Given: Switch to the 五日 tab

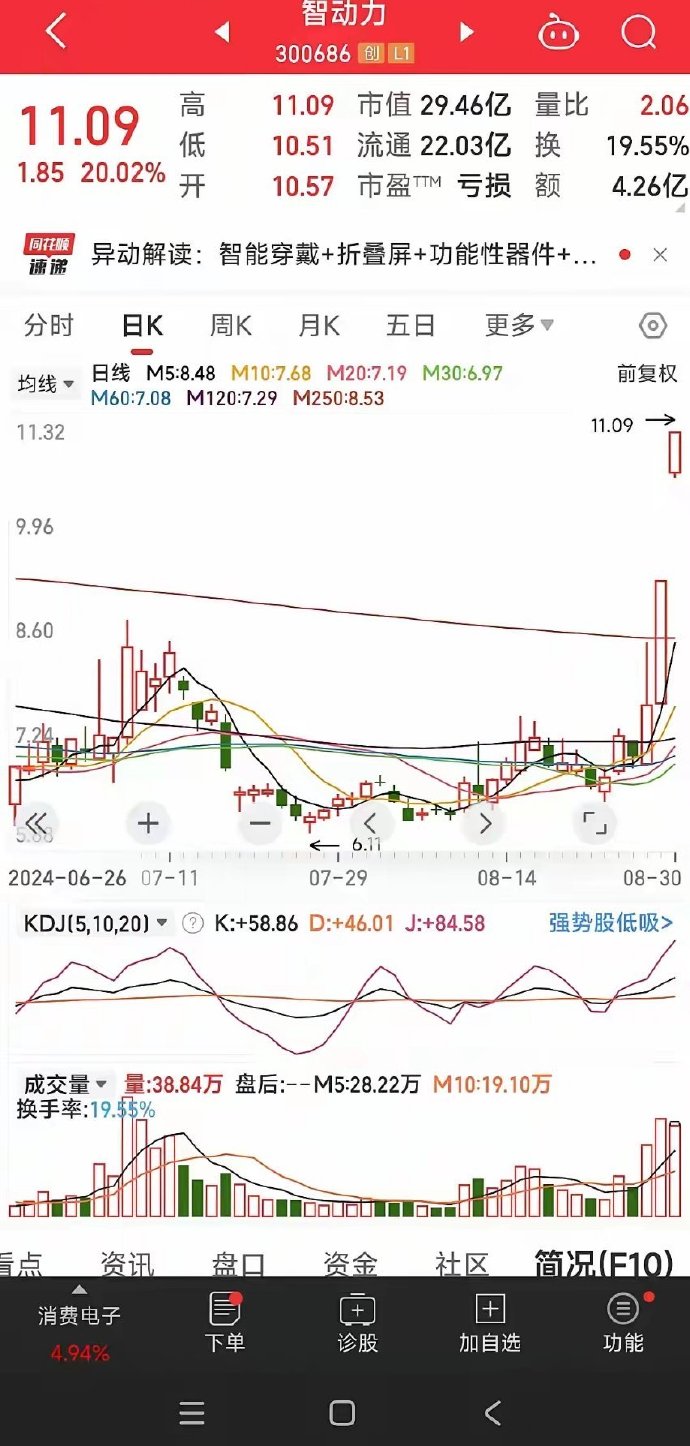Looking at the screenshot, I should 411,326.
